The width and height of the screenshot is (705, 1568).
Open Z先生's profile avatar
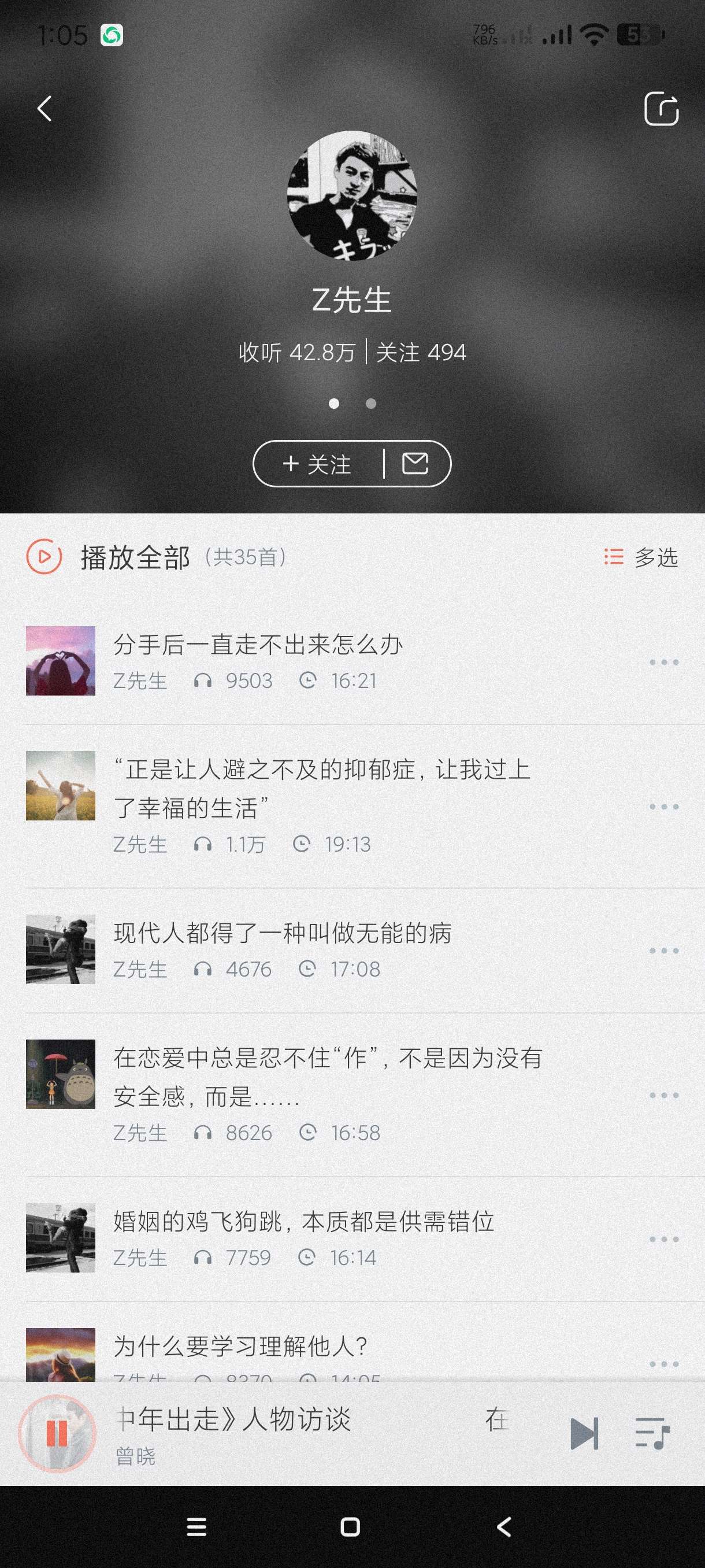click(351, 195)
